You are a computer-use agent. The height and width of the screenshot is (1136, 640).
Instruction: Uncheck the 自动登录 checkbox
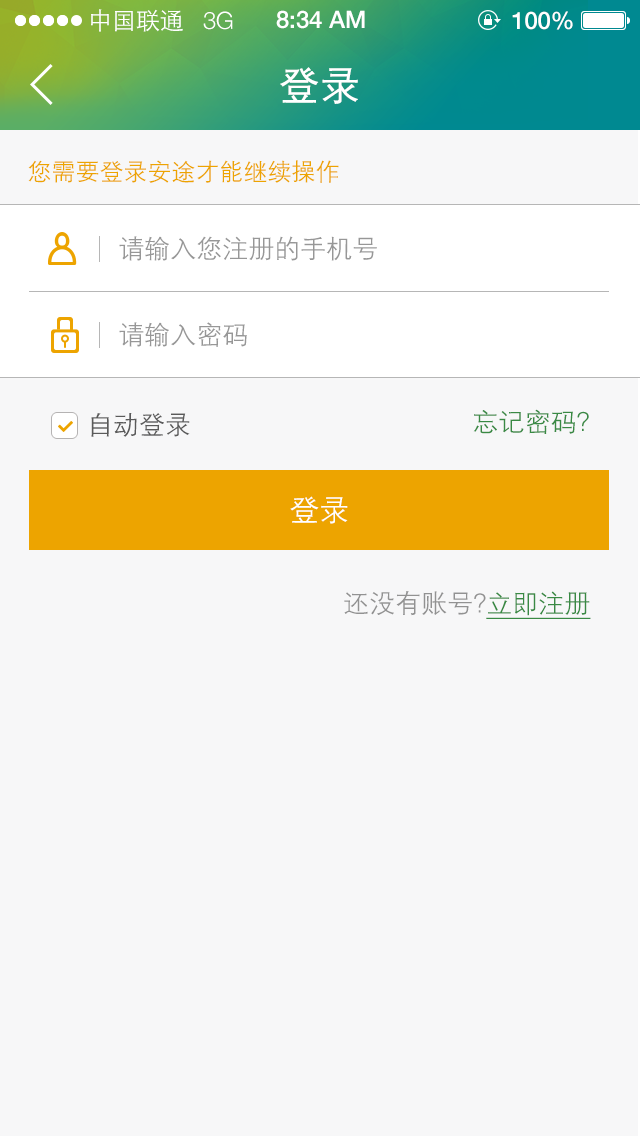point(65,425)
